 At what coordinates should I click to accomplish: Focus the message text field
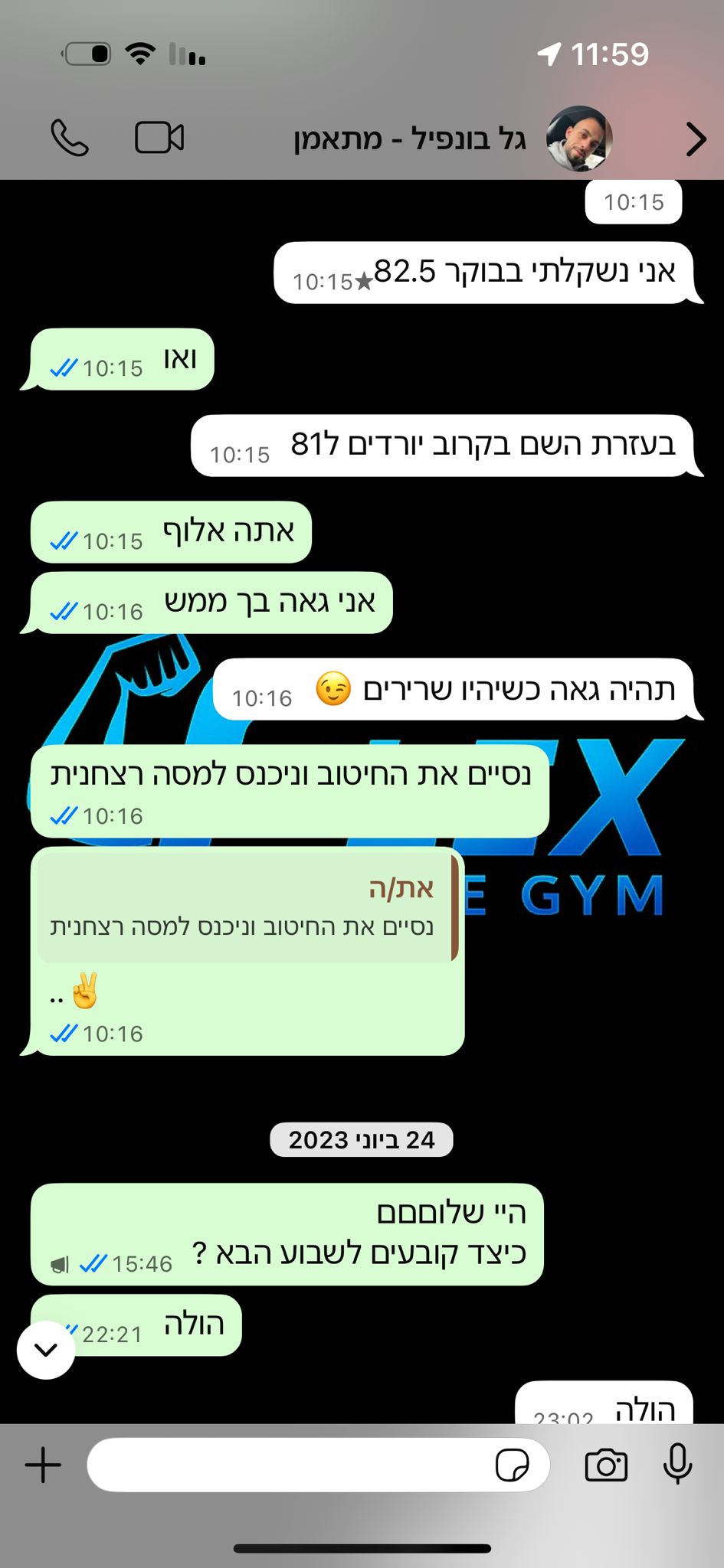point(291,1465)
